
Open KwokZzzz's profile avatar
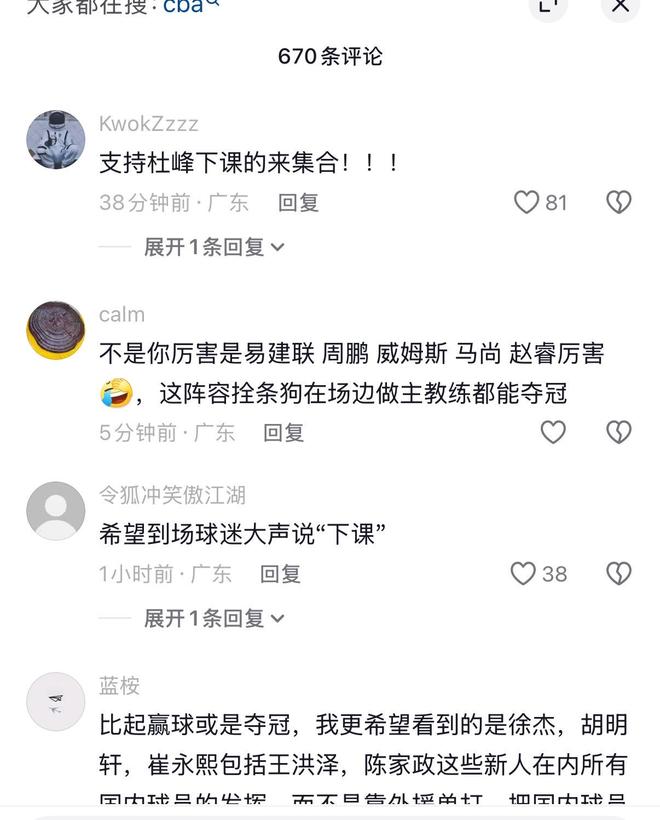(55, 140)
